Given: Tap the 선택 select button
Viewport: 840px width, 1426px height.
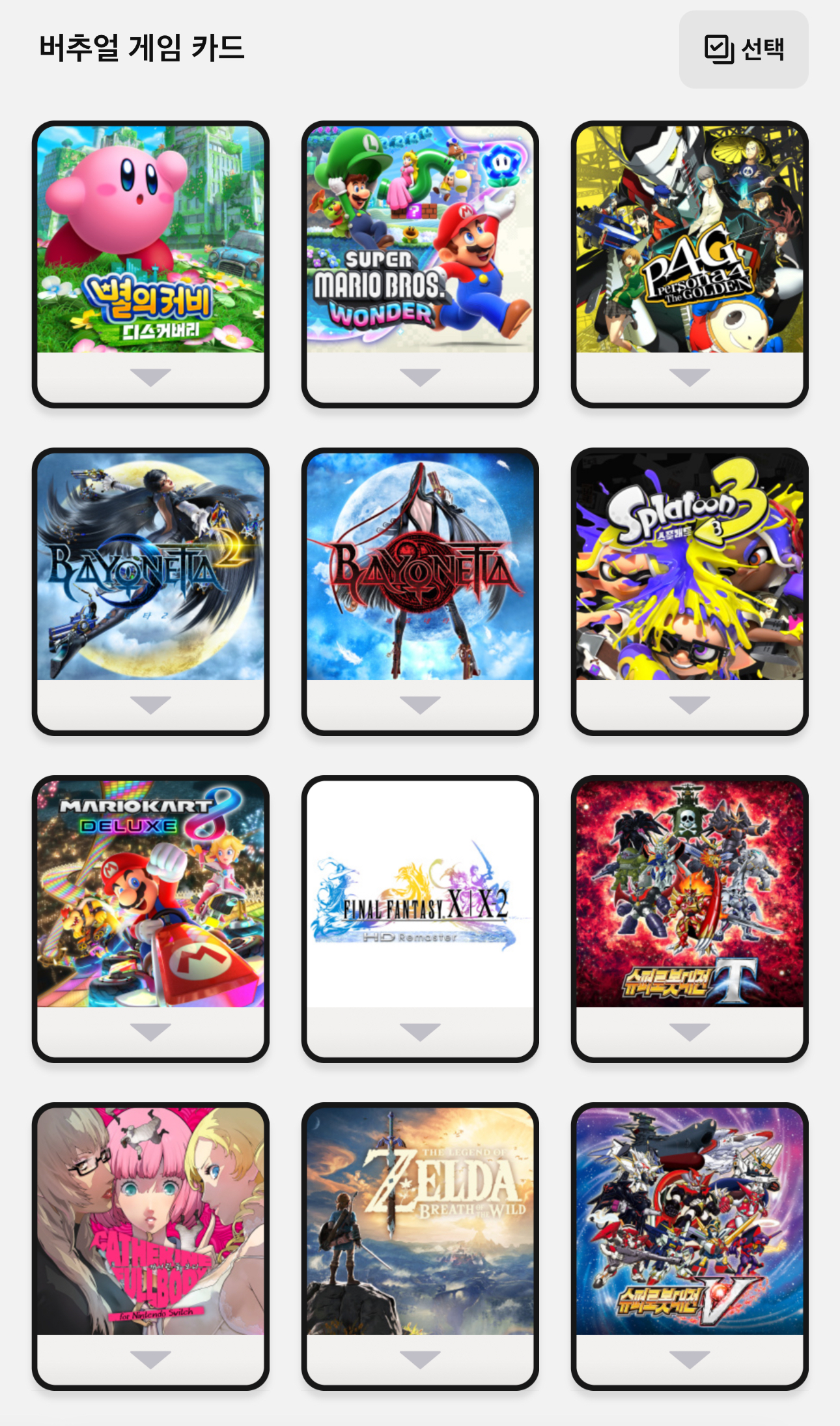Looking at the screenshot, I should (x=744, y=50).
